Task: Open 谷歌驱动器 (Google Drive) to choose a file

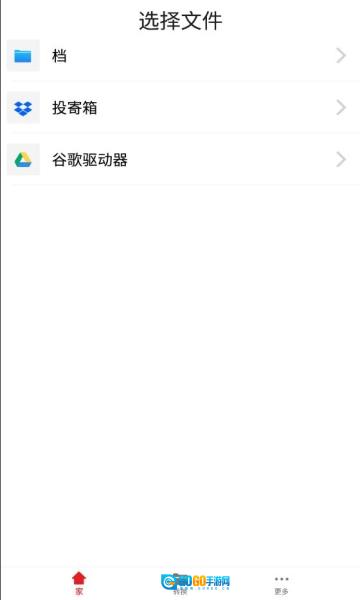Action: (180, 160)
